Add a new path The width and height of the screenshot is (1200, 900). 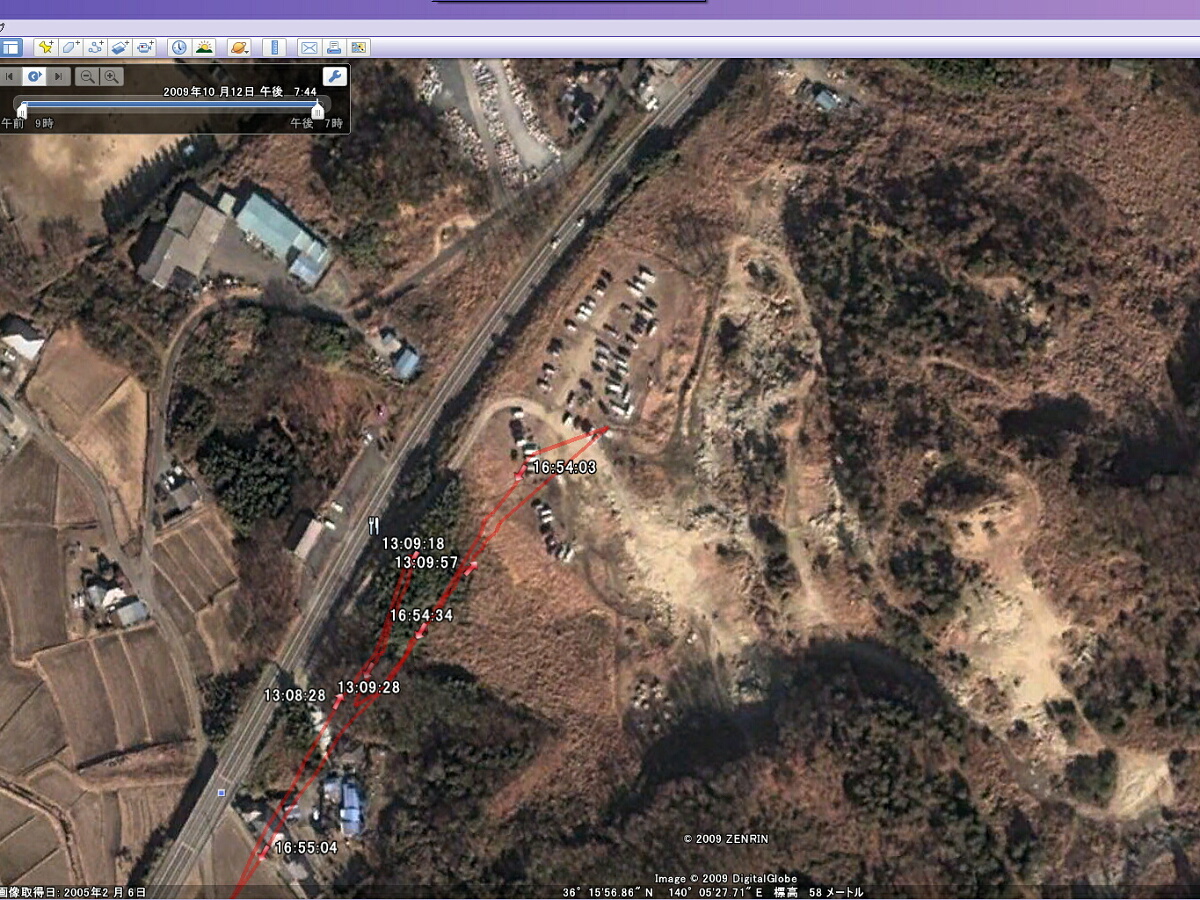[x=96, y=47]
